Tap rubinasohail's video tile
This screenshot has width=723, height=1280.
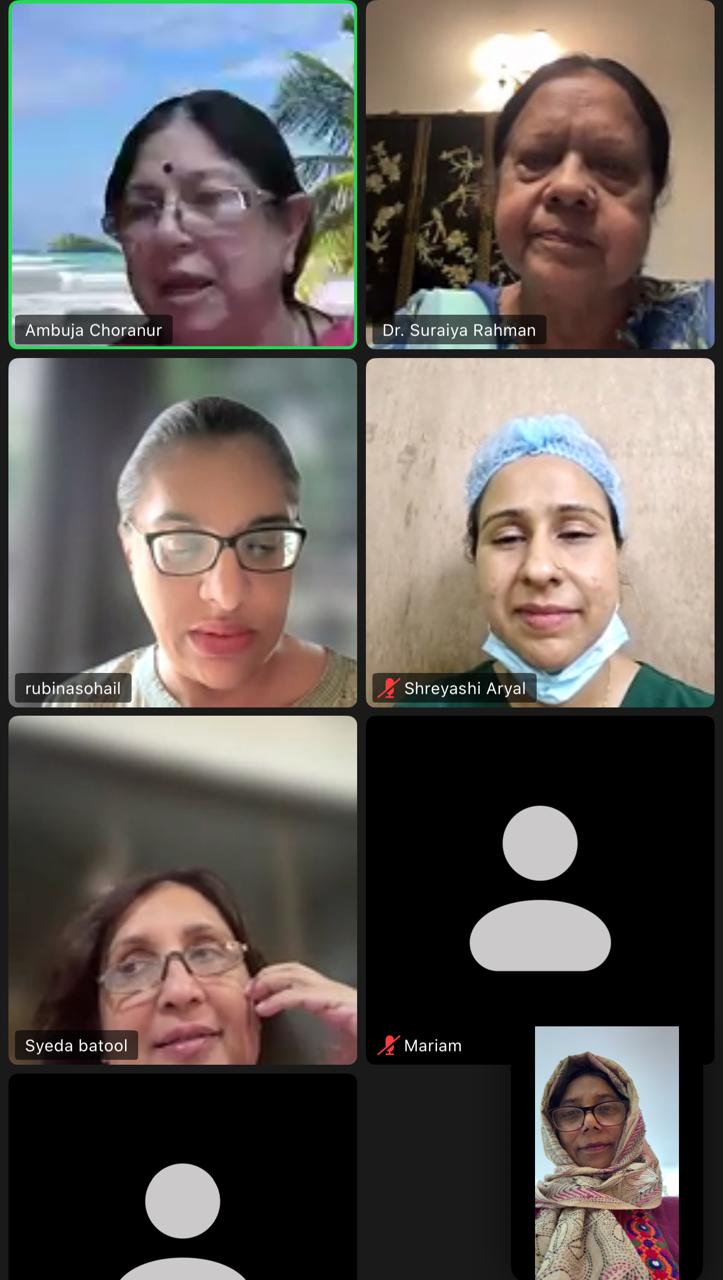tap(183, 533)
